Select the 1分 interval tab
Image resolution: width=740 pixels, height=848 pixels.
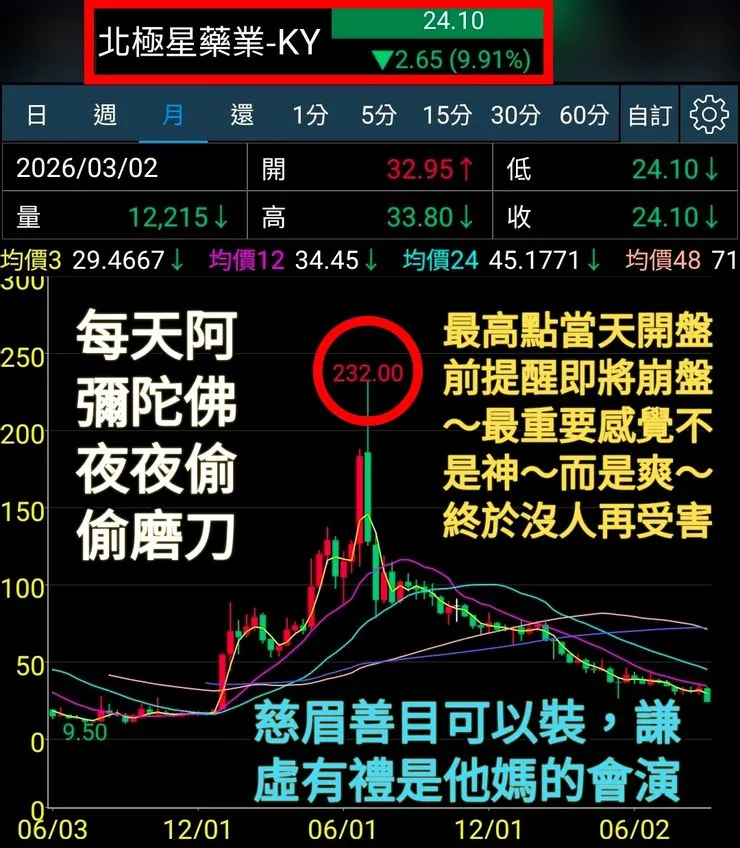coord(310,114)
